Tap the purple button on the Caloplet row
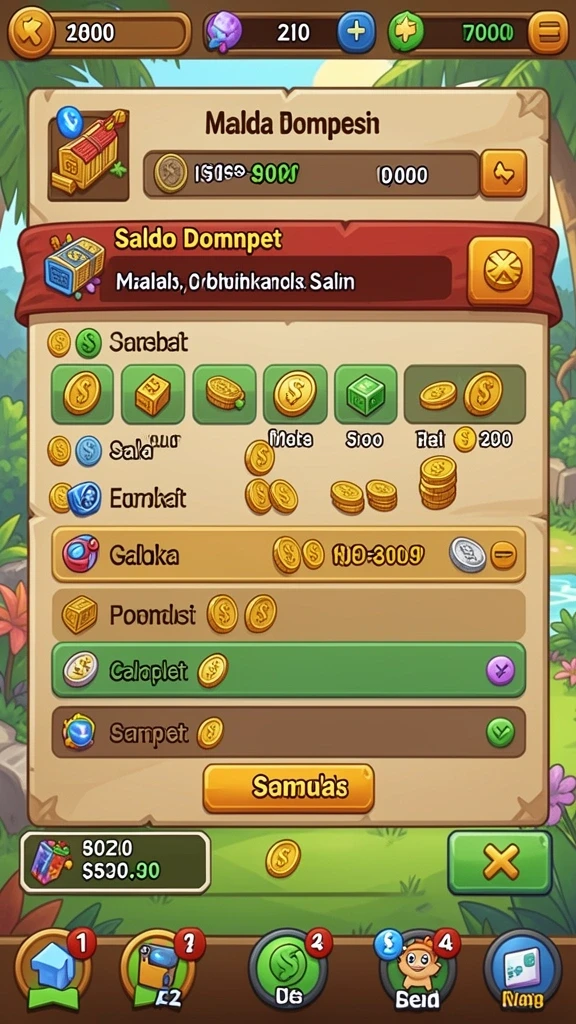576x1024 pixels. (x=501, y=671)
